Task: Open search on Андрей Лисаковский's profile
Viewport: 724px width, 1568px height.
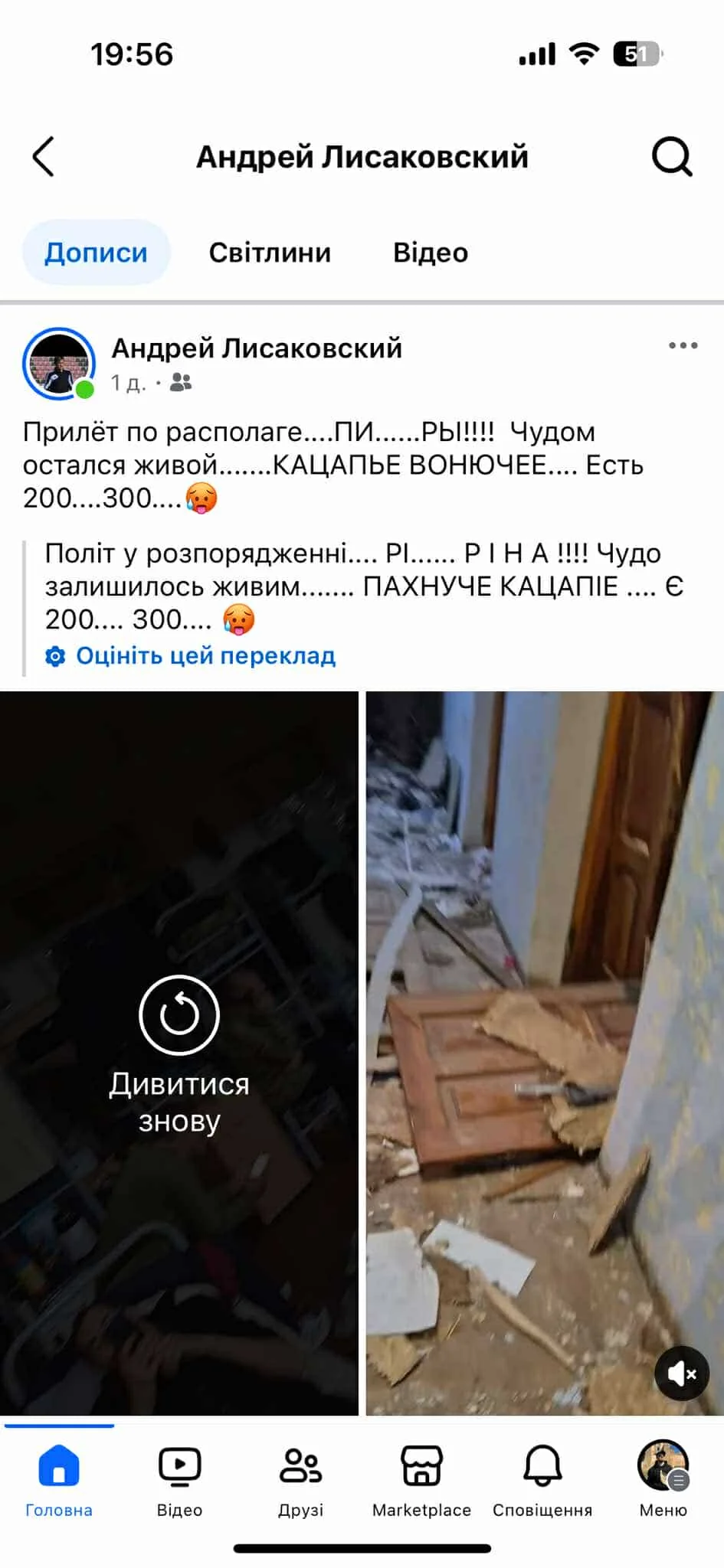Action: pos(672,157)
